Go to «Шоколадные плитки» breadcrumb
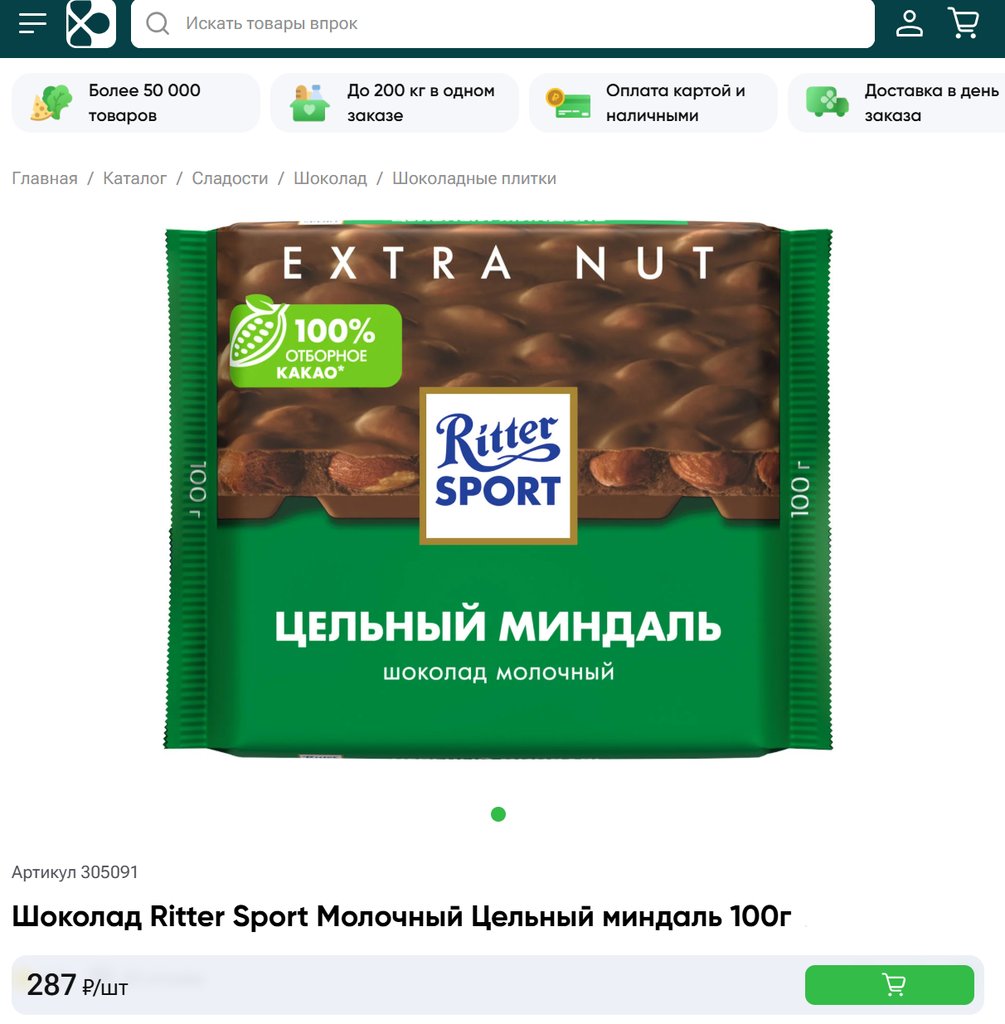The image size is (1005, 1024). [474, 178]
